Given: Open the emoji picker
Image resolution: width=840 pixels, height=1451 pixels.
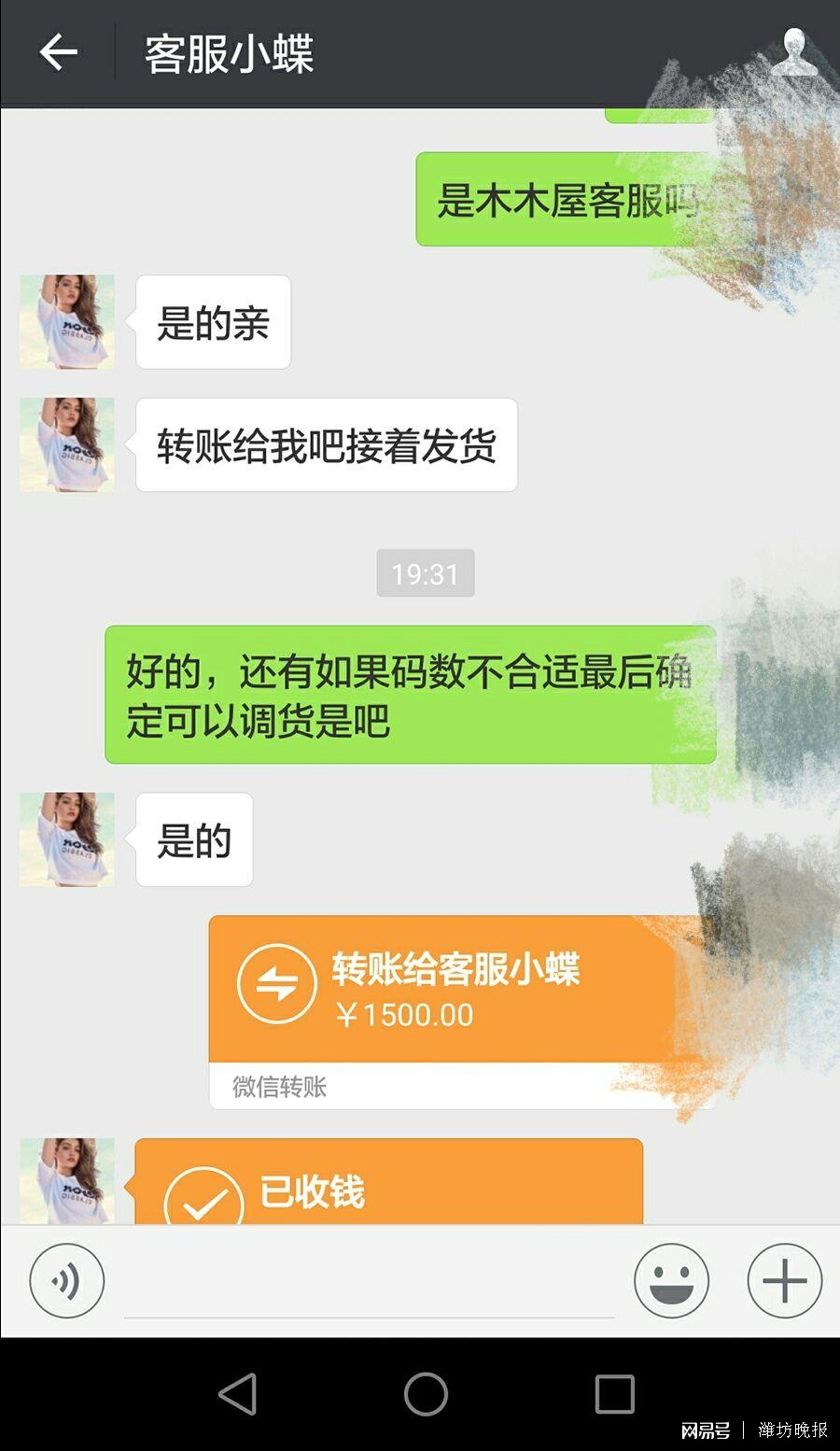Looking at the screenshot, I should click(x=672, y=1280).
